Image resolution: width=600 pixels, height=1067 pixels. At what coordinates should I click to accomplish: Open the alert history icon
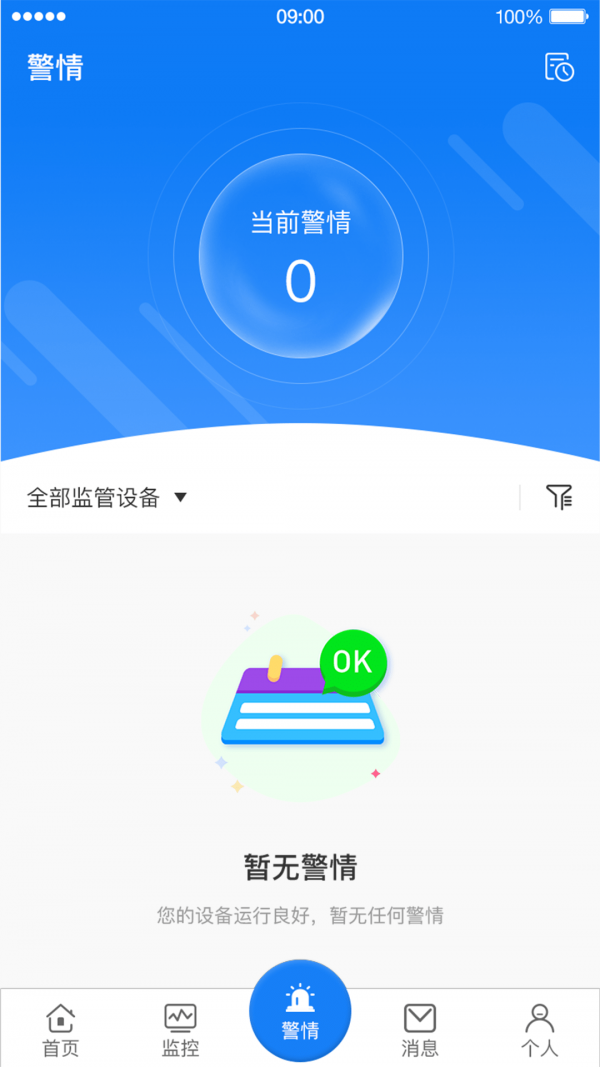[x=559, y=67]
